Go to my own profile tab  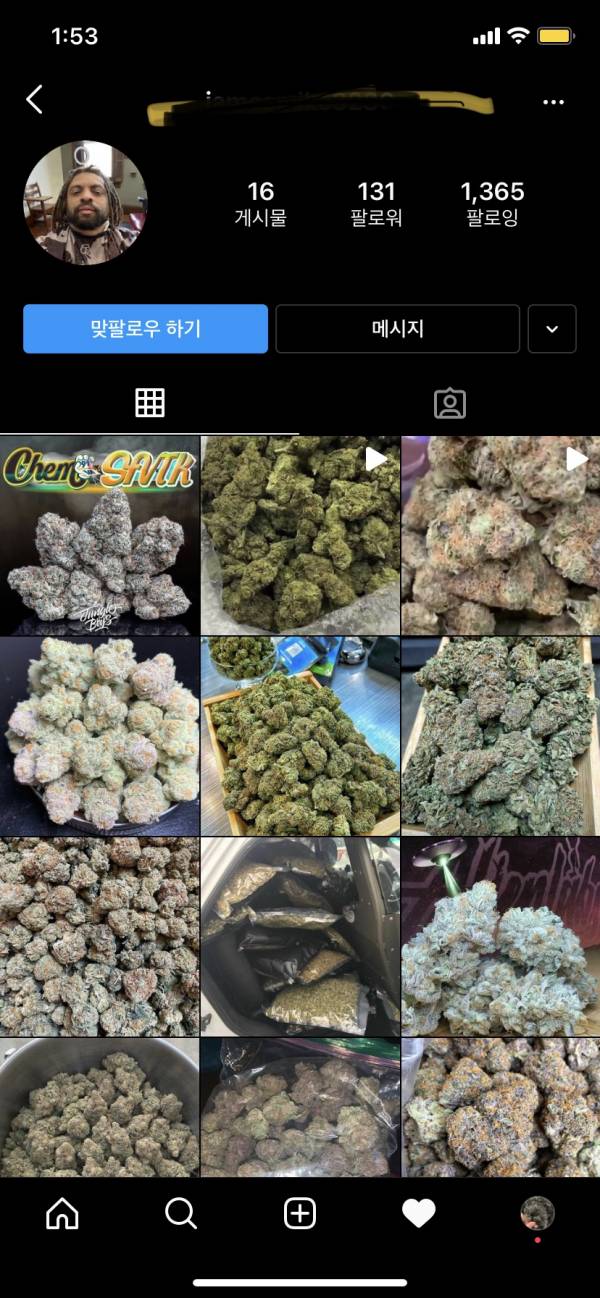click(538, 1213)
